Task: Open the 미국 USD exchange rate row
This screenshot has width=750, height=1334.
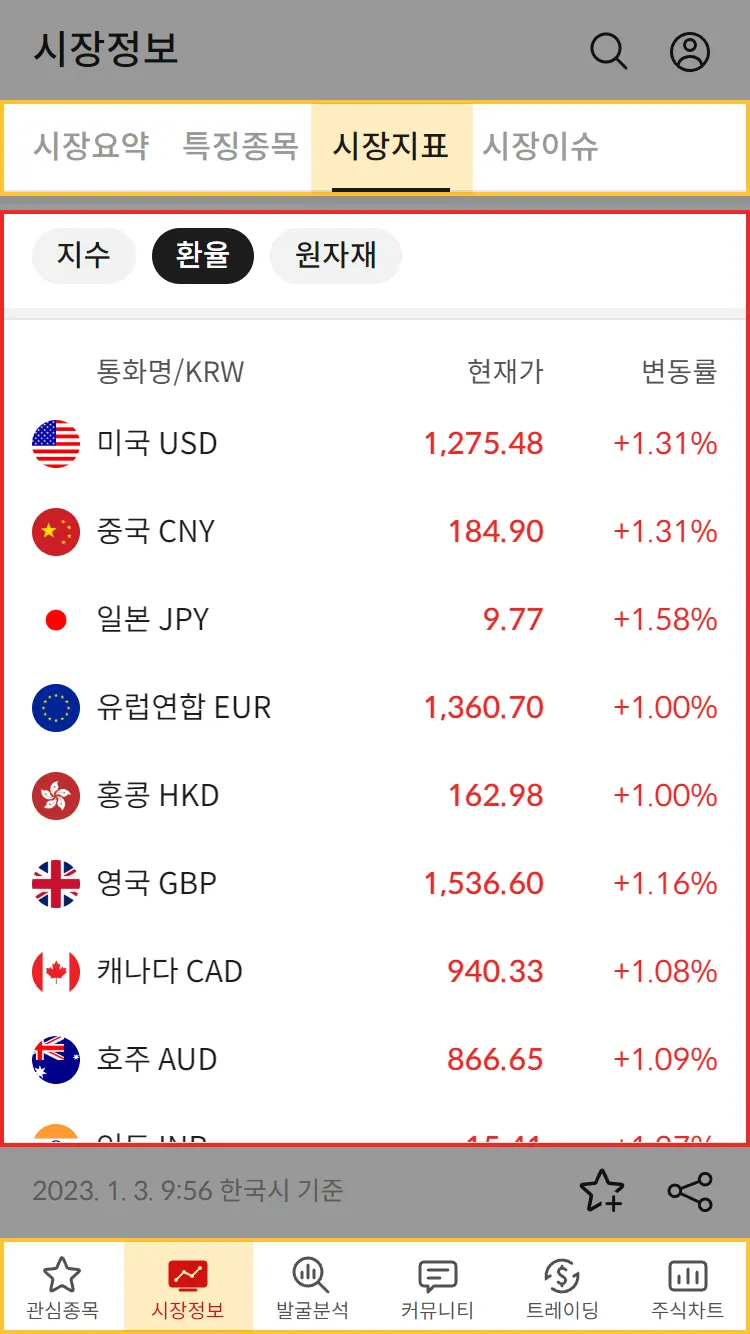Action: coord(375,443)
